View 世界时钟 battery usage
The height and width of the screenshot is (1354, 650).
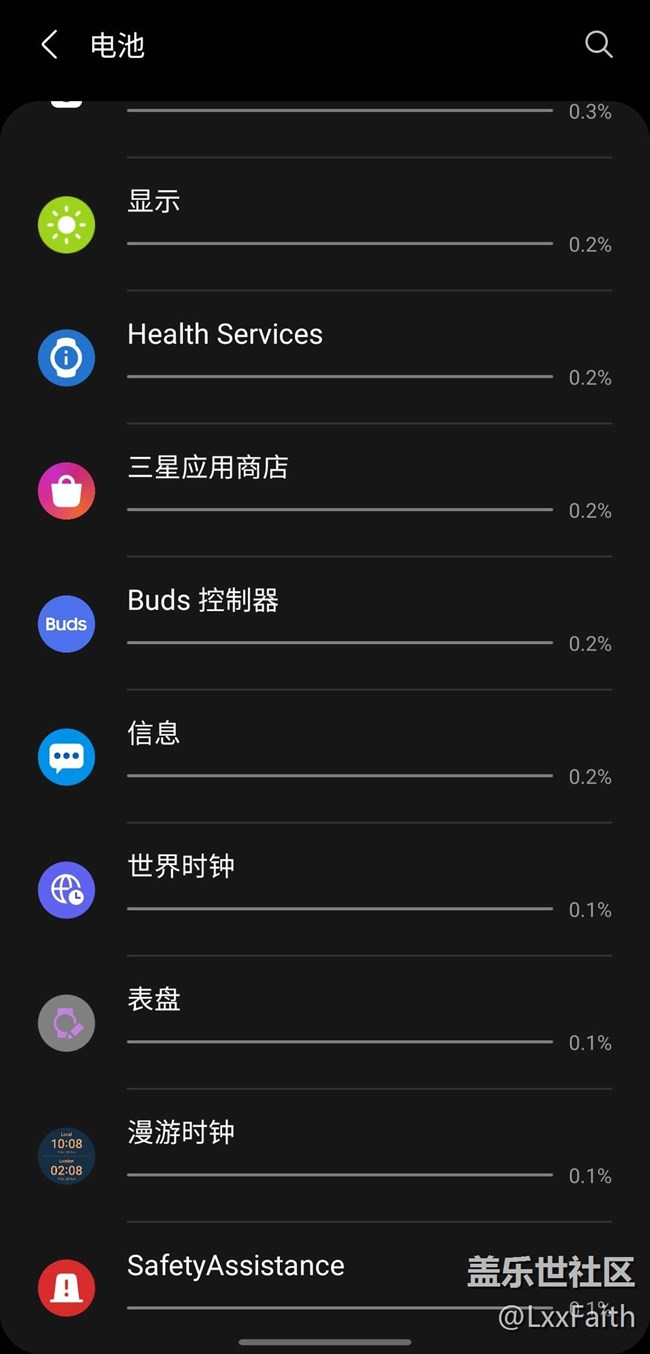tap(325, 889)
